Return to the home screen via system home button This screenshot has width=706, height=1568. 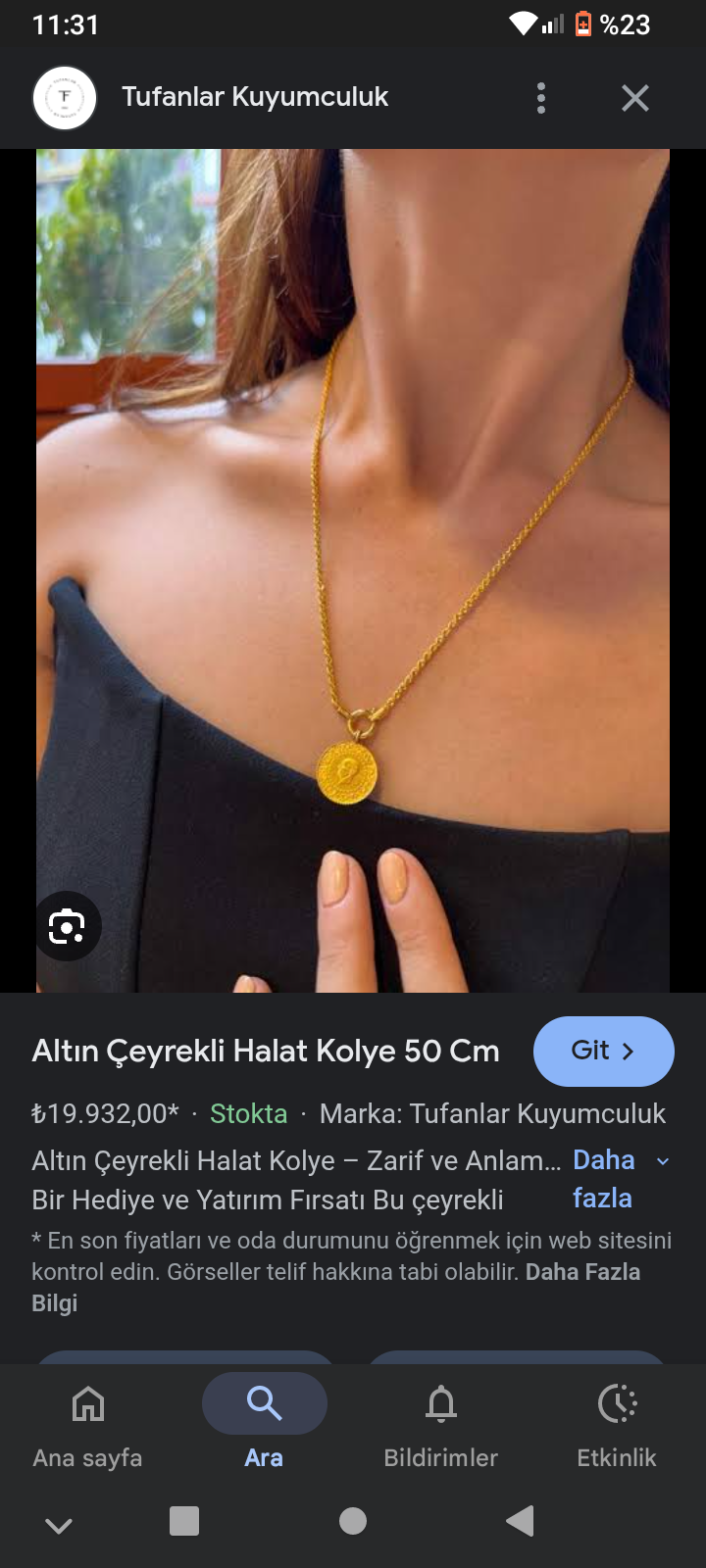click(x=353, y=1521)
